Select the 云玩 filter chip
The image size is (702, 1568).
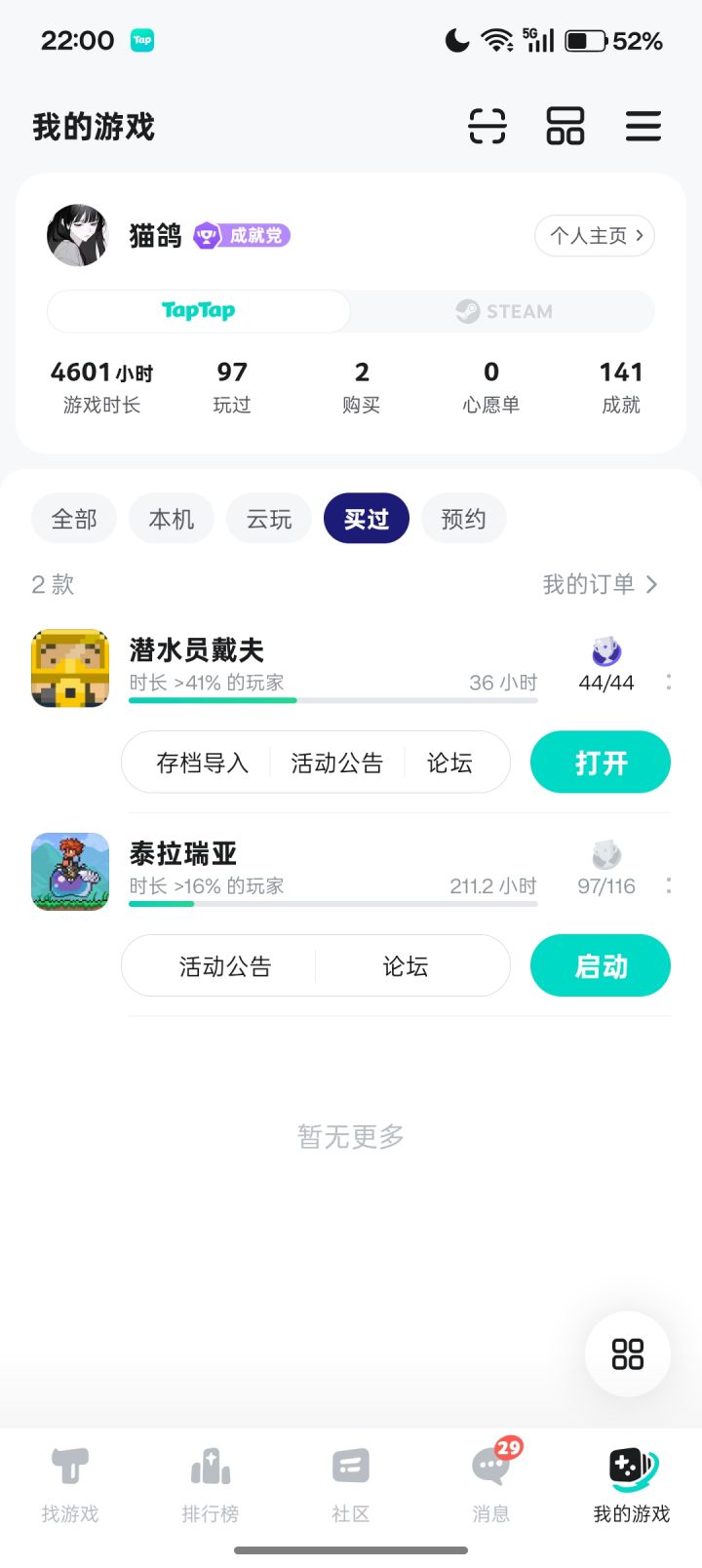[269, 519]
